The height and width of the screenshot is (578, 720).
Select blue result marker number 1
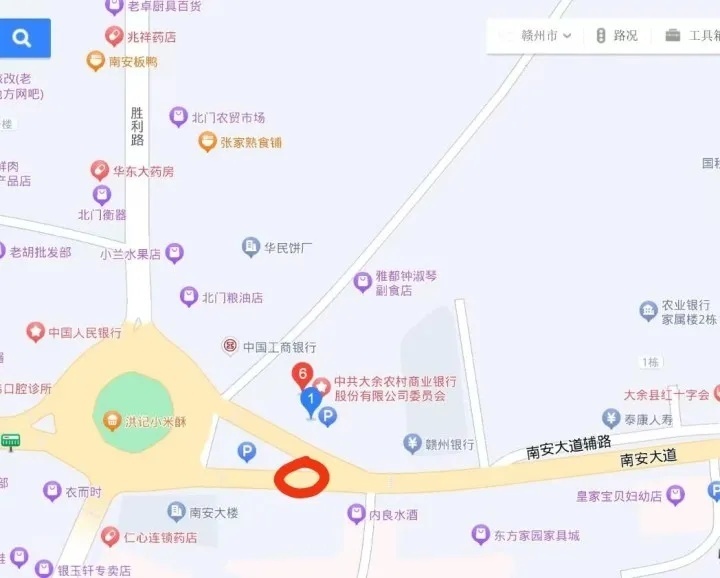[x=310, y=402]
